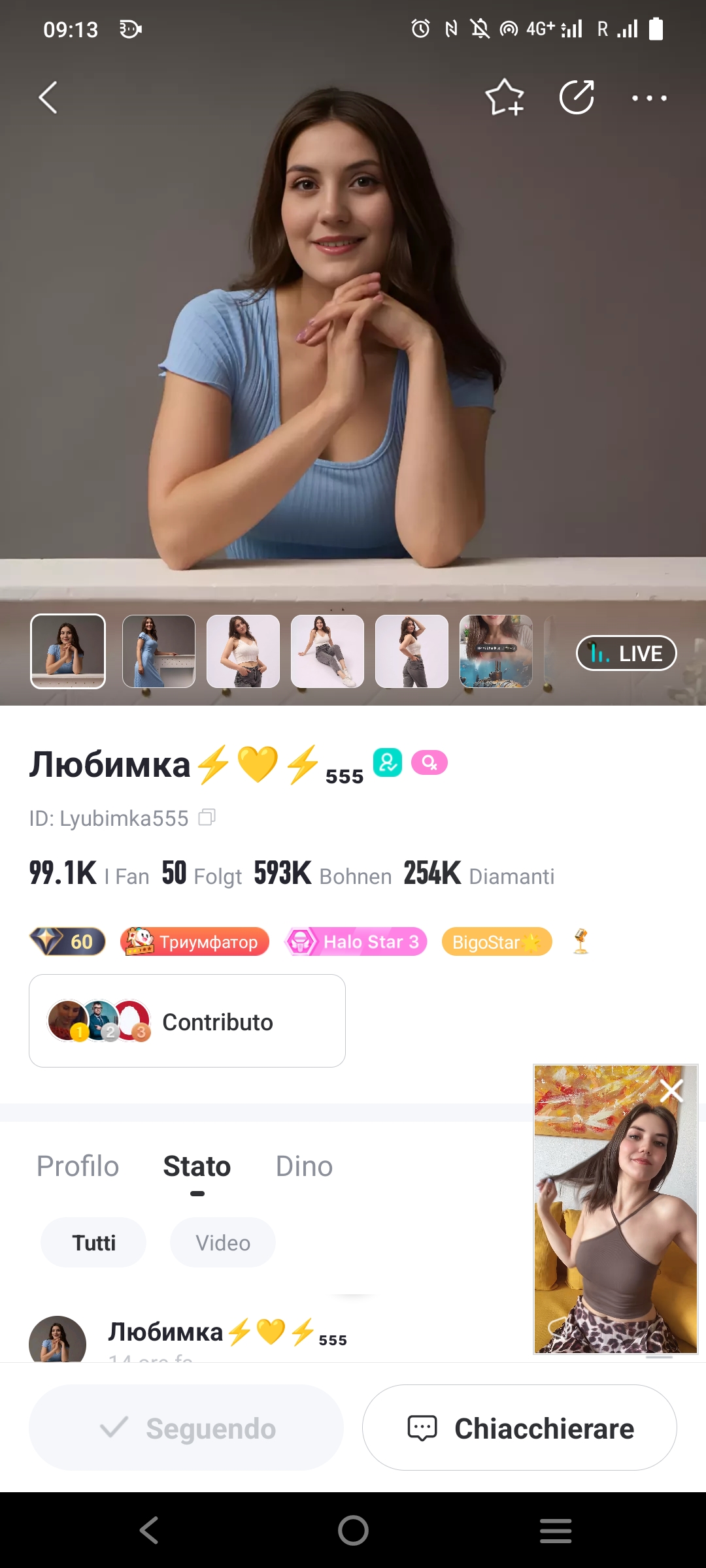
Task: Switch to the Dino tab
Action: click(x=304, y=1166)
